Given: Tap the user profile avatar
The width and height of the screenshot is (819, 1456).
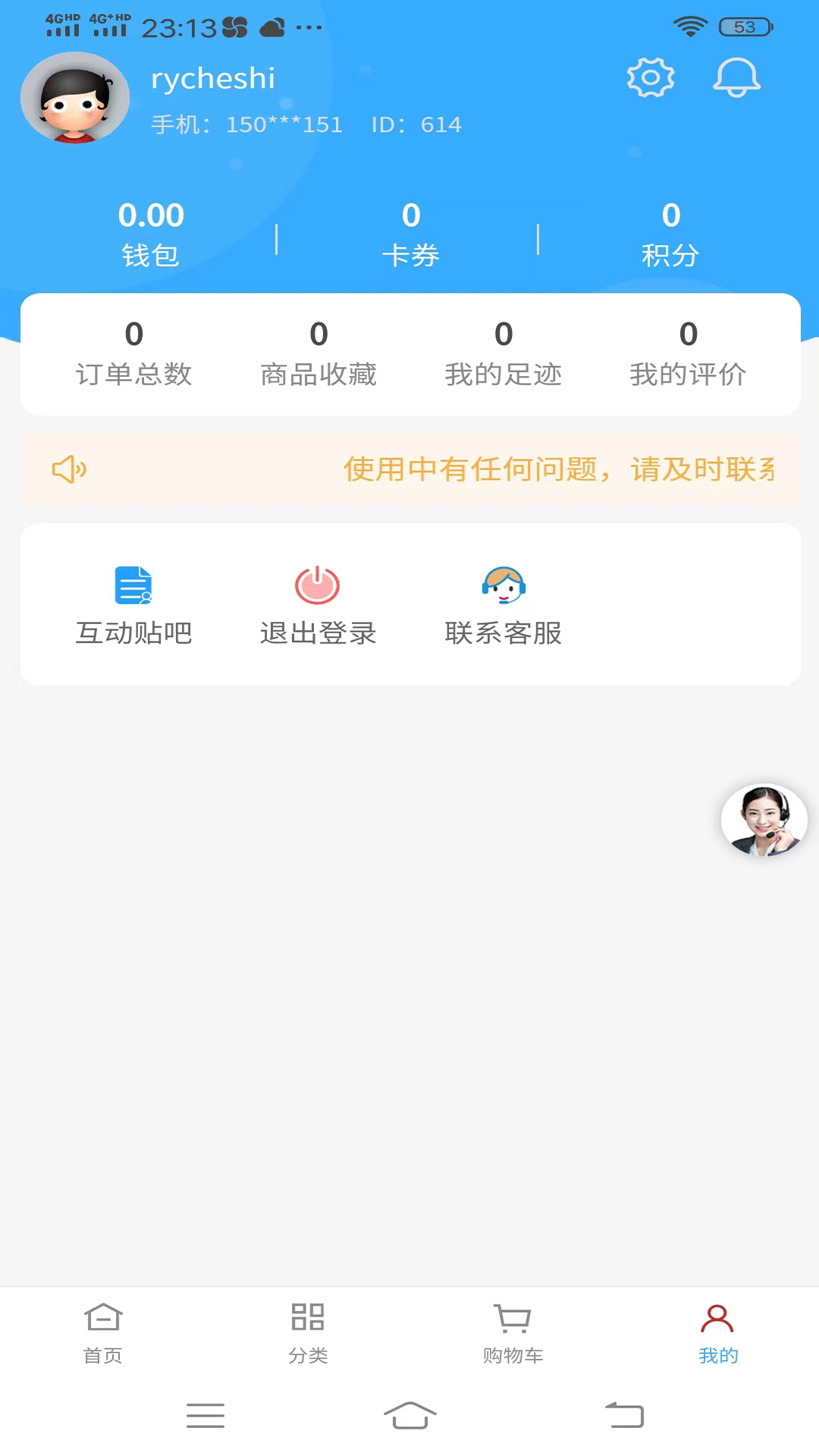Looking at the screenshot, I should click(x=74, y=99).
